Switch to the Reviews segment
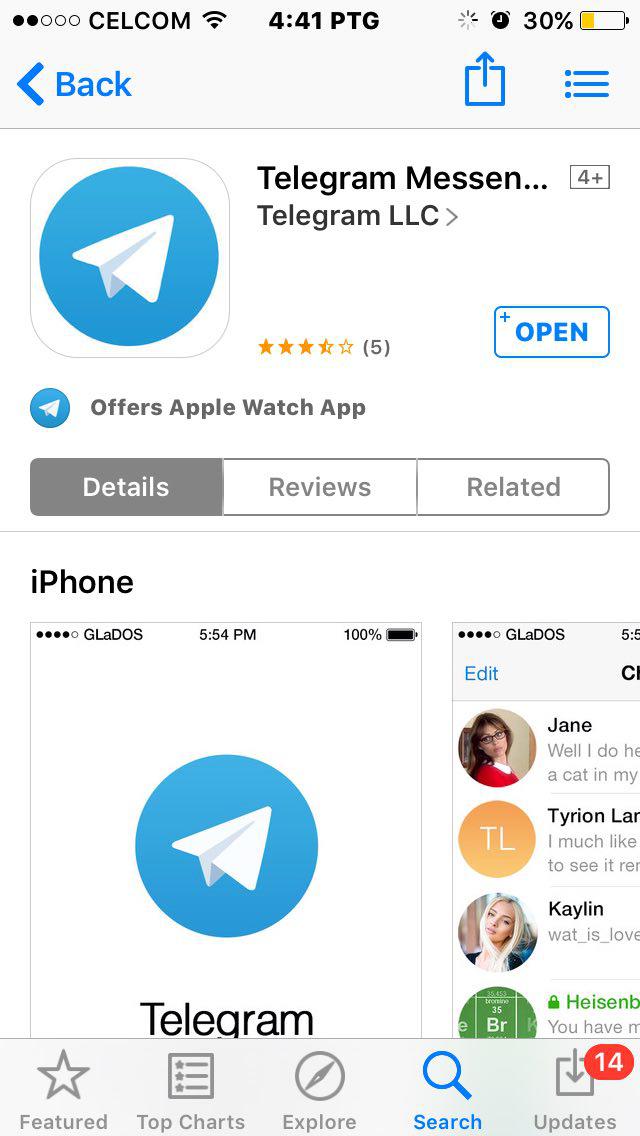 [x=320, y=487]
